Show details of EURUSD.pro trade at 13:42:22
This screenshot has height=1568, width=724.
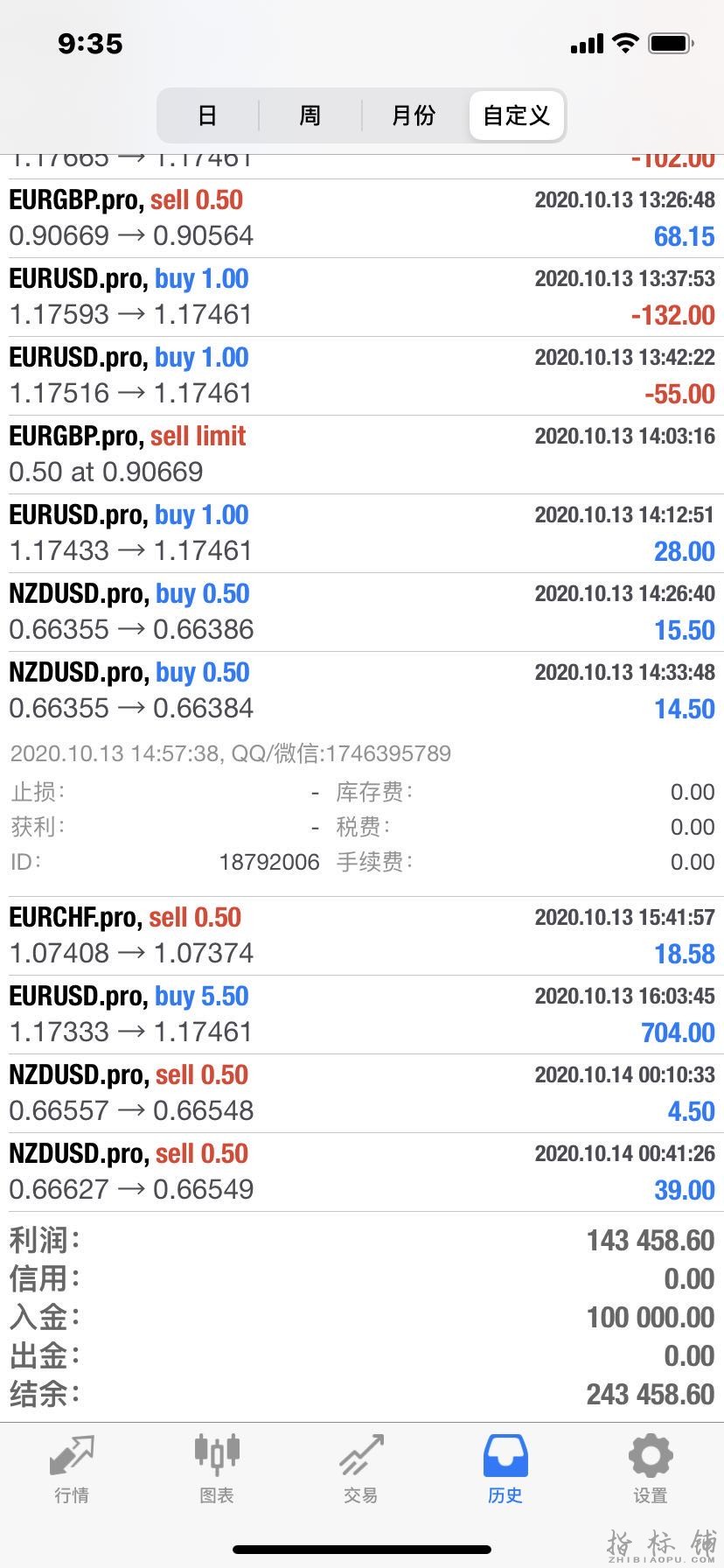coord(362,375)
